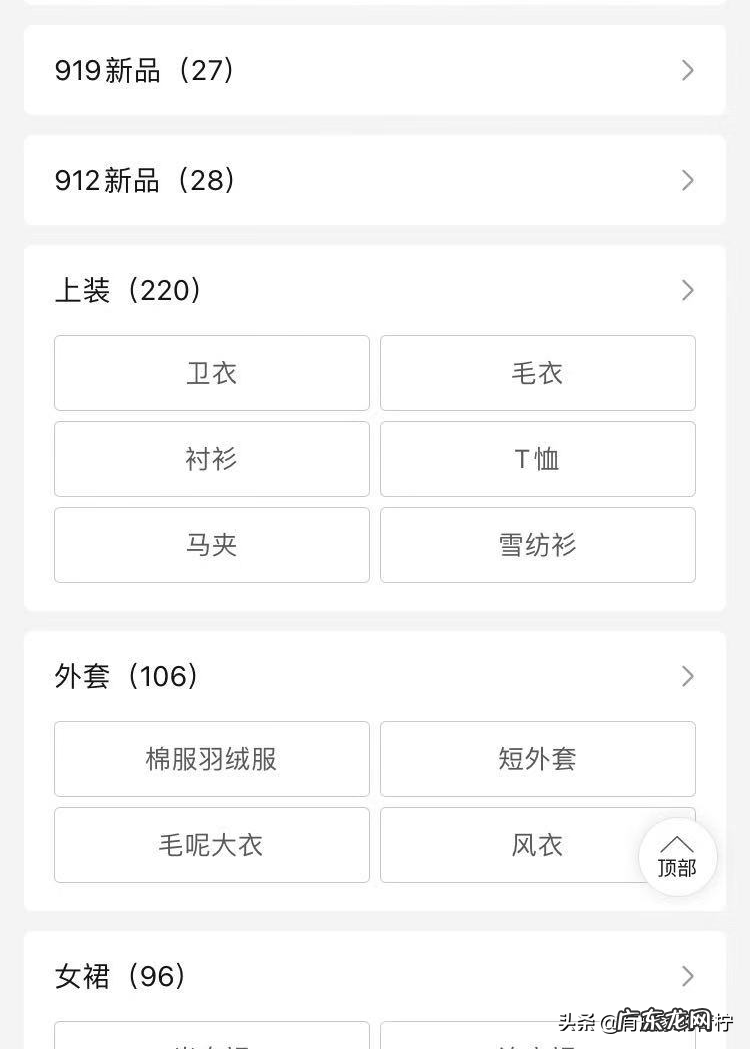Image resolution: width=750 pixels, height=1049 pixels.
Task: Tap the back-to-top 顶部 button
Action: tap(677, 857)
